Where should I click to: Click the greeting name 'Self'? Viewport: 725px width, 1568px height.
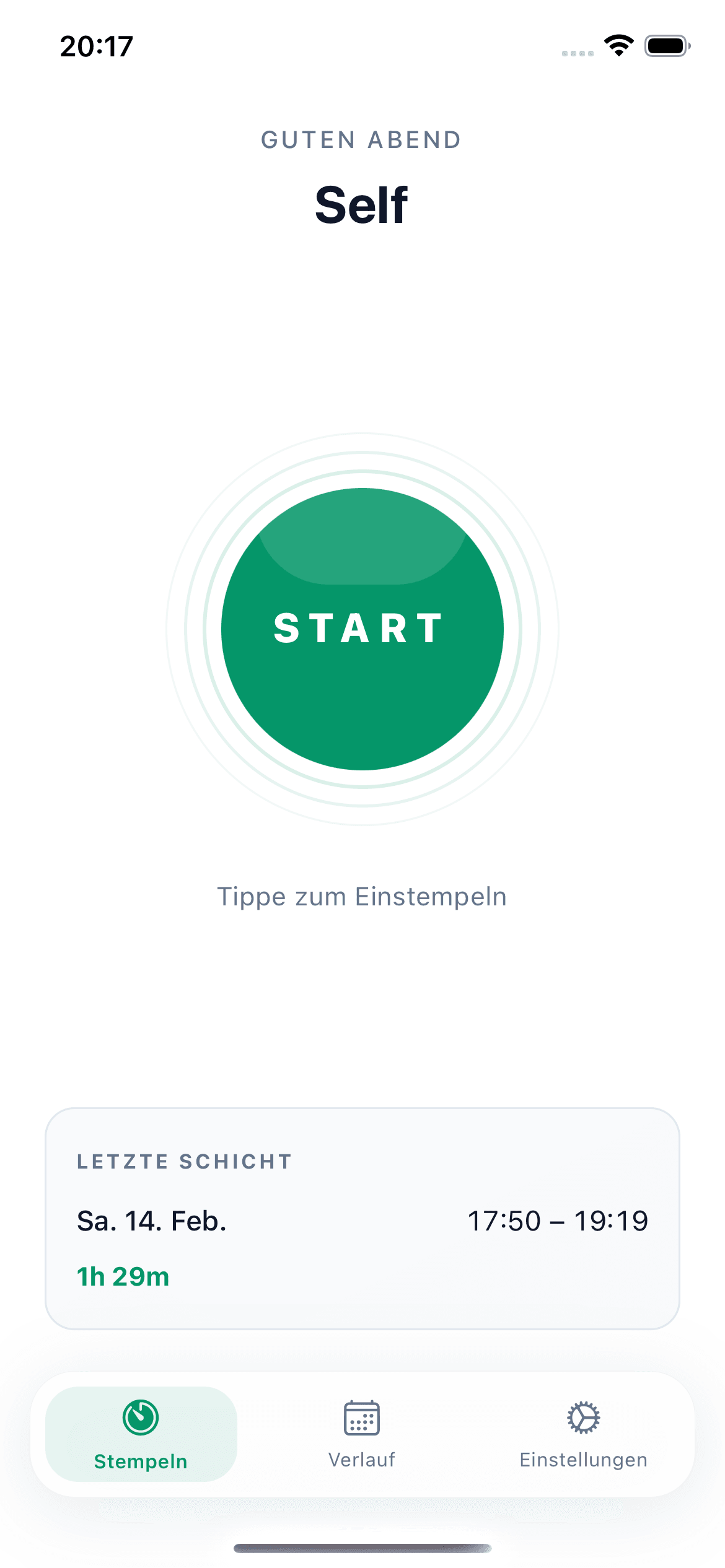[x=362, y=204]
